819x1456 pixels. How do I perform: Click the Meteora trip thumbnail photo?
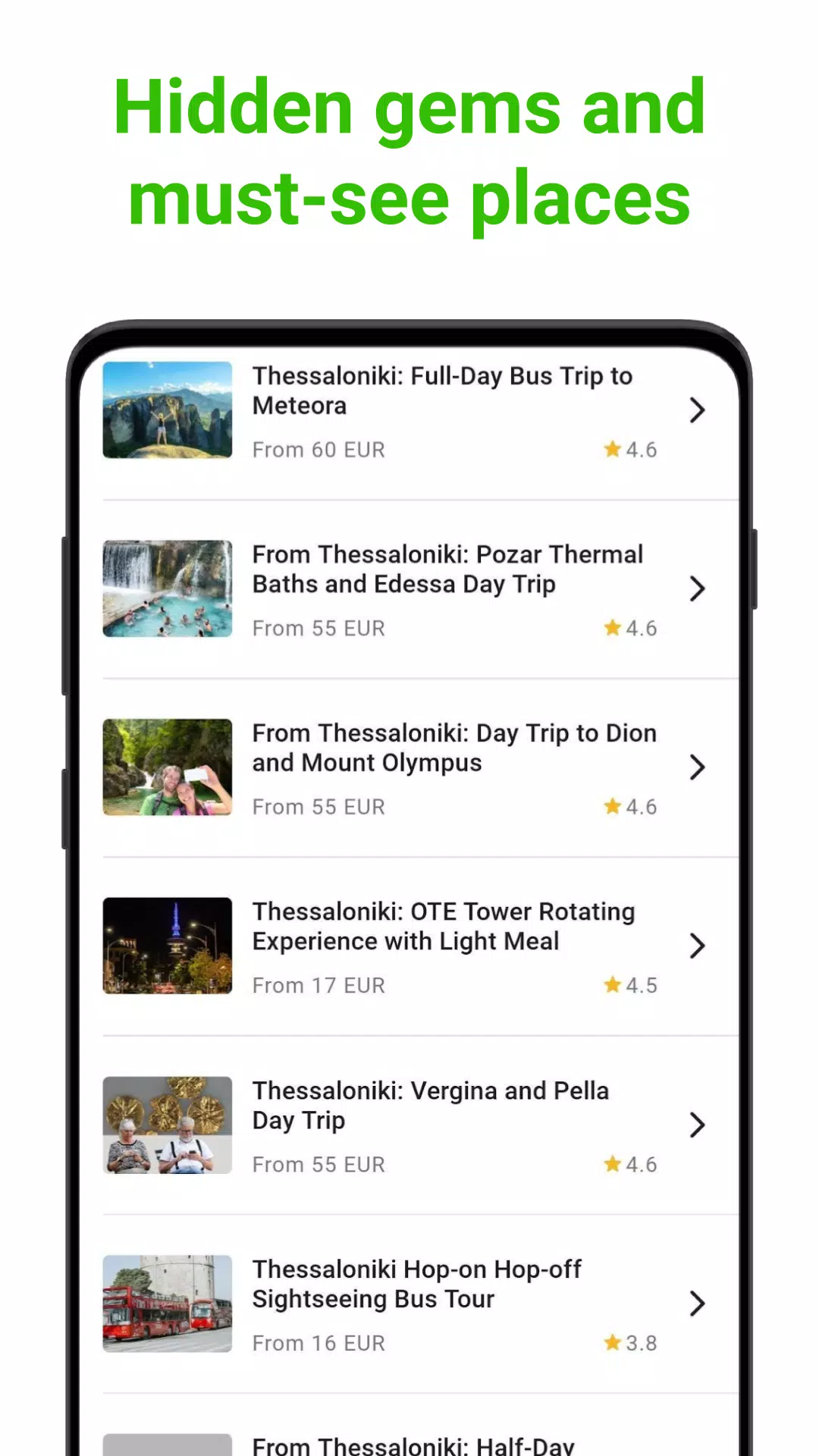(x=167, y=410)
